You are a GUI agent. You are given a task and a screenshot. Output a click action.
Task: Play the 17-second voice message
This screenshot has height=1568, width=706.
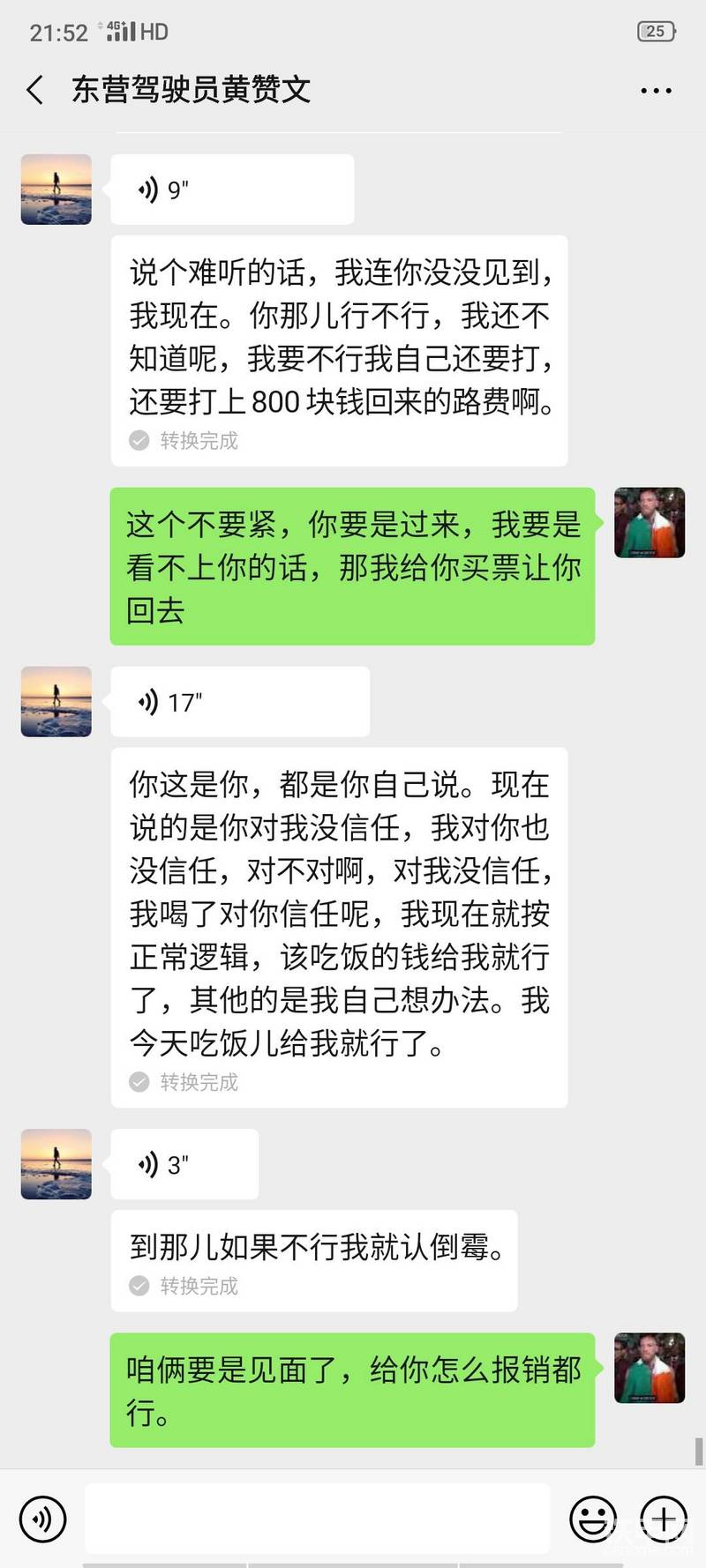click(x=239, y=702)
